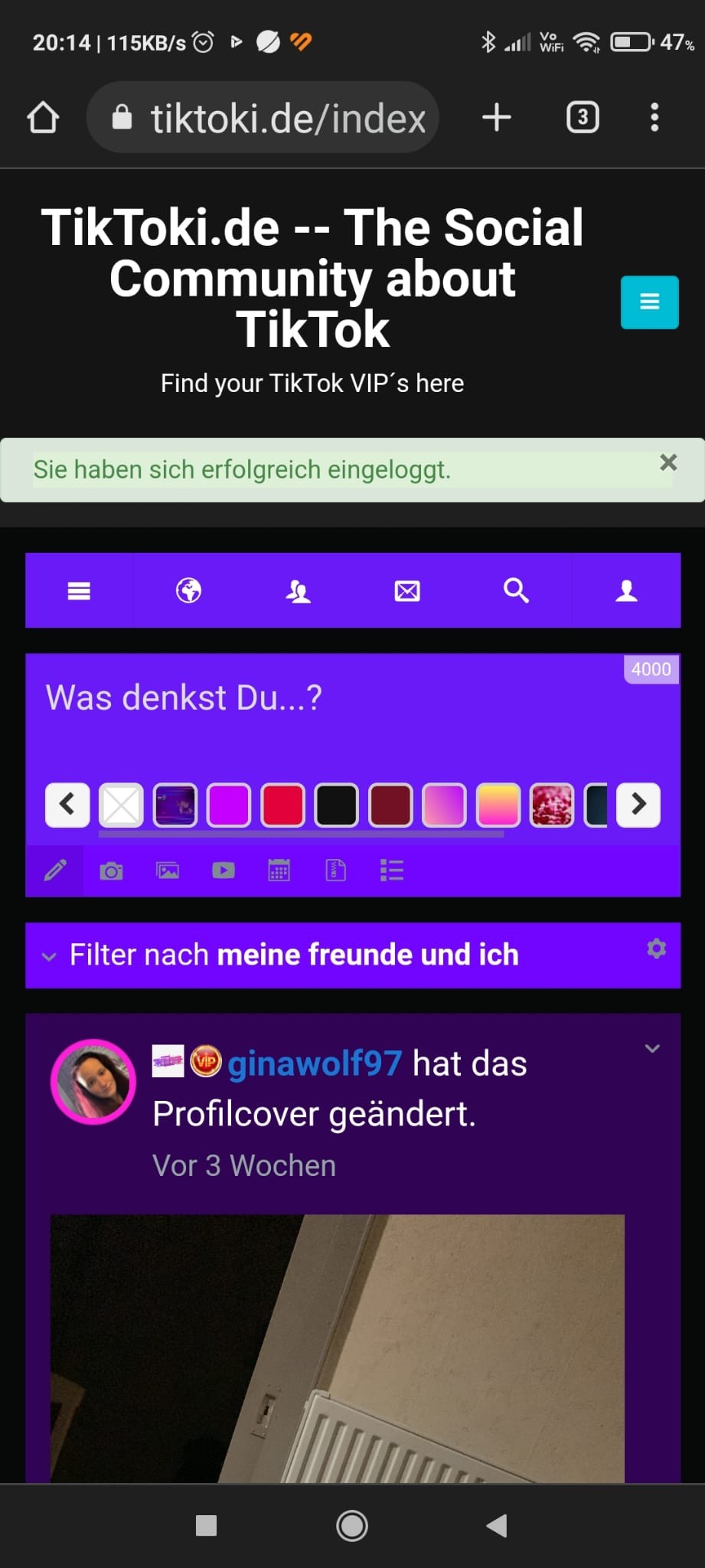Select the red post background color
Viewport: 705px width, 1568px height.
pos(282,805)
